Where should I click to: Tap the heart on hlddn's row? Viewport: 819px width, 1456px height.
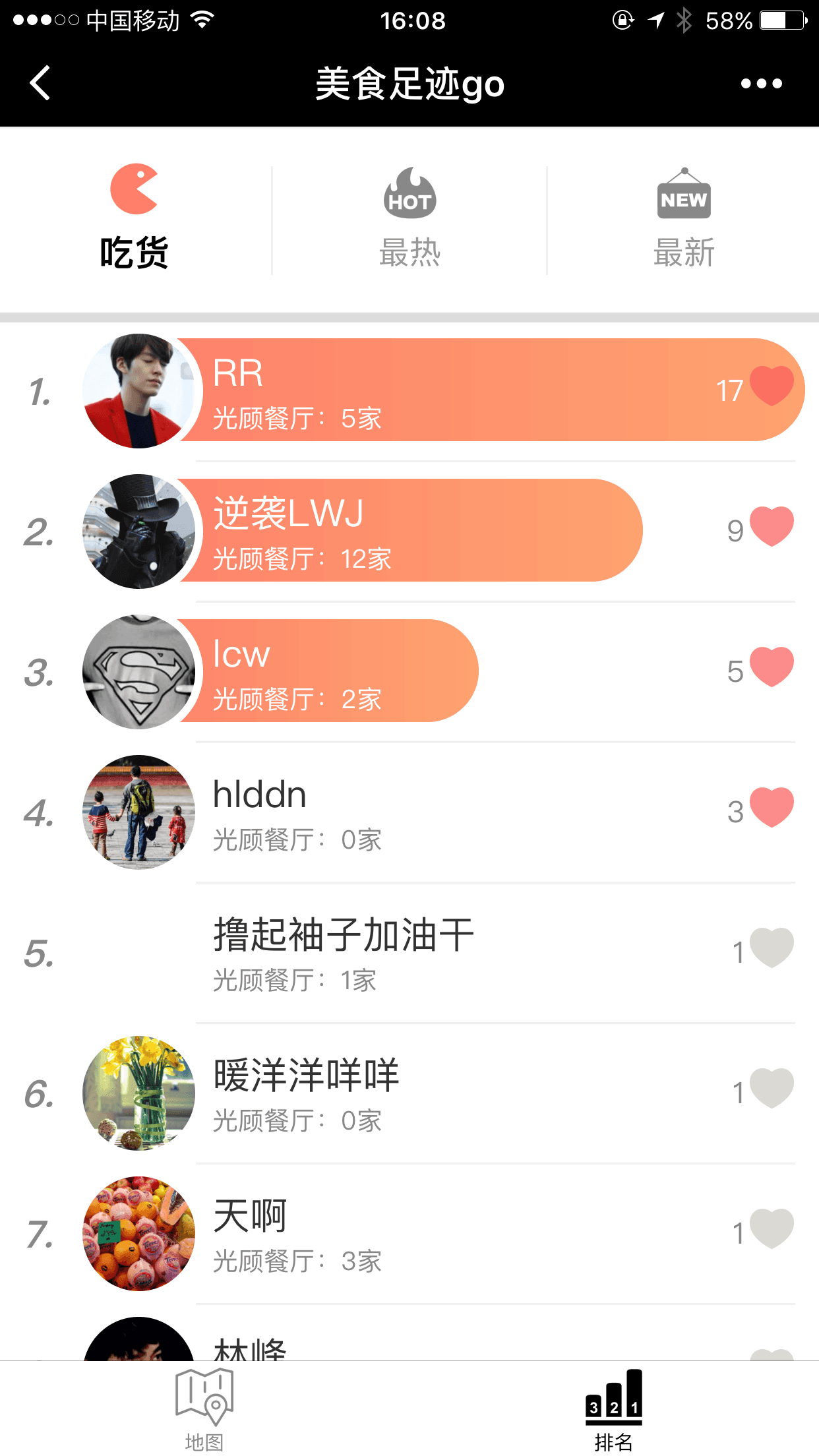pyautogui.click(x=772, y=808)
